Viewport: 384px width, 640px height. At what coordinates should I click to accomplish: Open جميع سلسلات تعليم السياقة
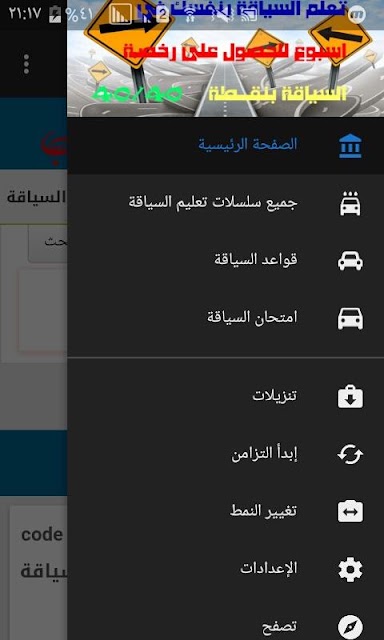coord(225,203)
